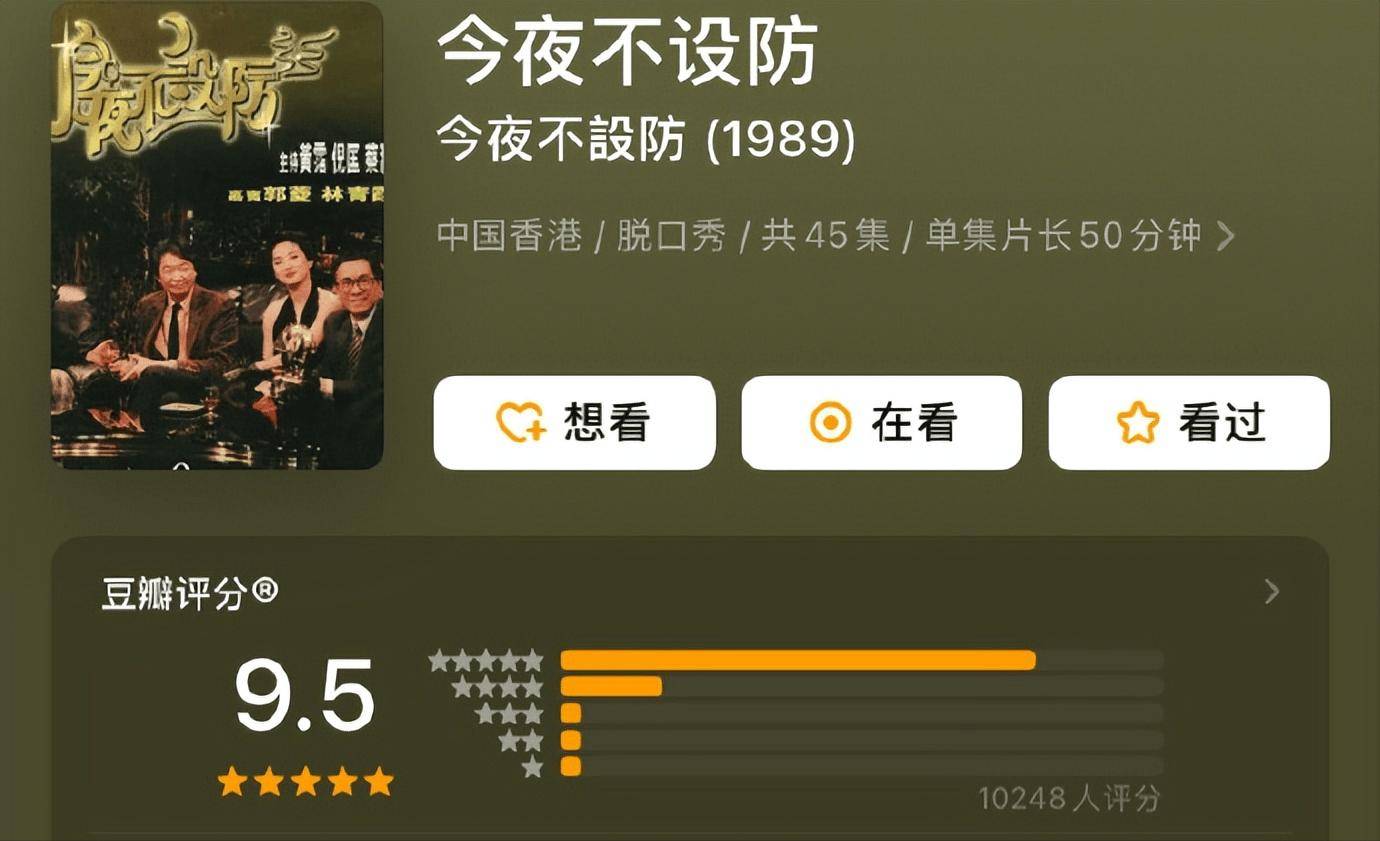Image resolution: width=1380 pixels, height=841 pixels.
Task: Open the 豆瓣评分 rating details
Action: pyautogui.click(x=1271, y=592)
